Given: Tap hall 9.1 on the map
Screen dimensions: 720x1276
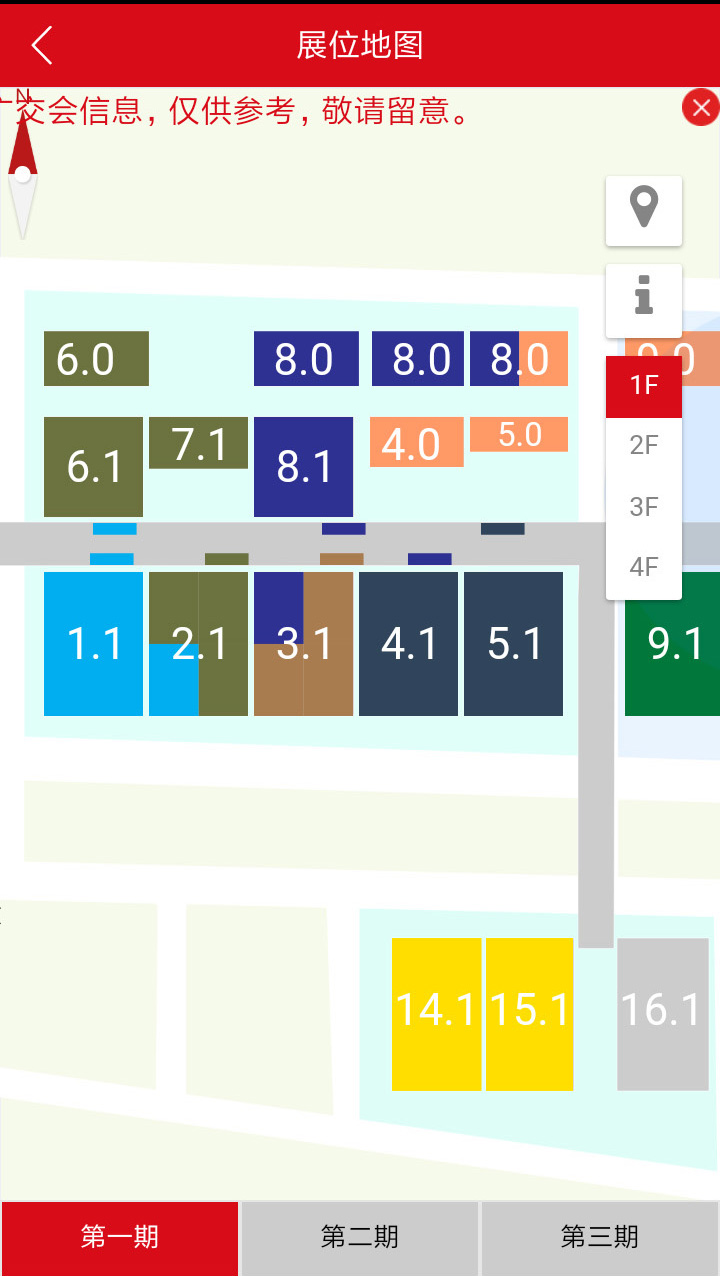Looking at the screenshot, I should pyautogui.click(x=674, y=644).
